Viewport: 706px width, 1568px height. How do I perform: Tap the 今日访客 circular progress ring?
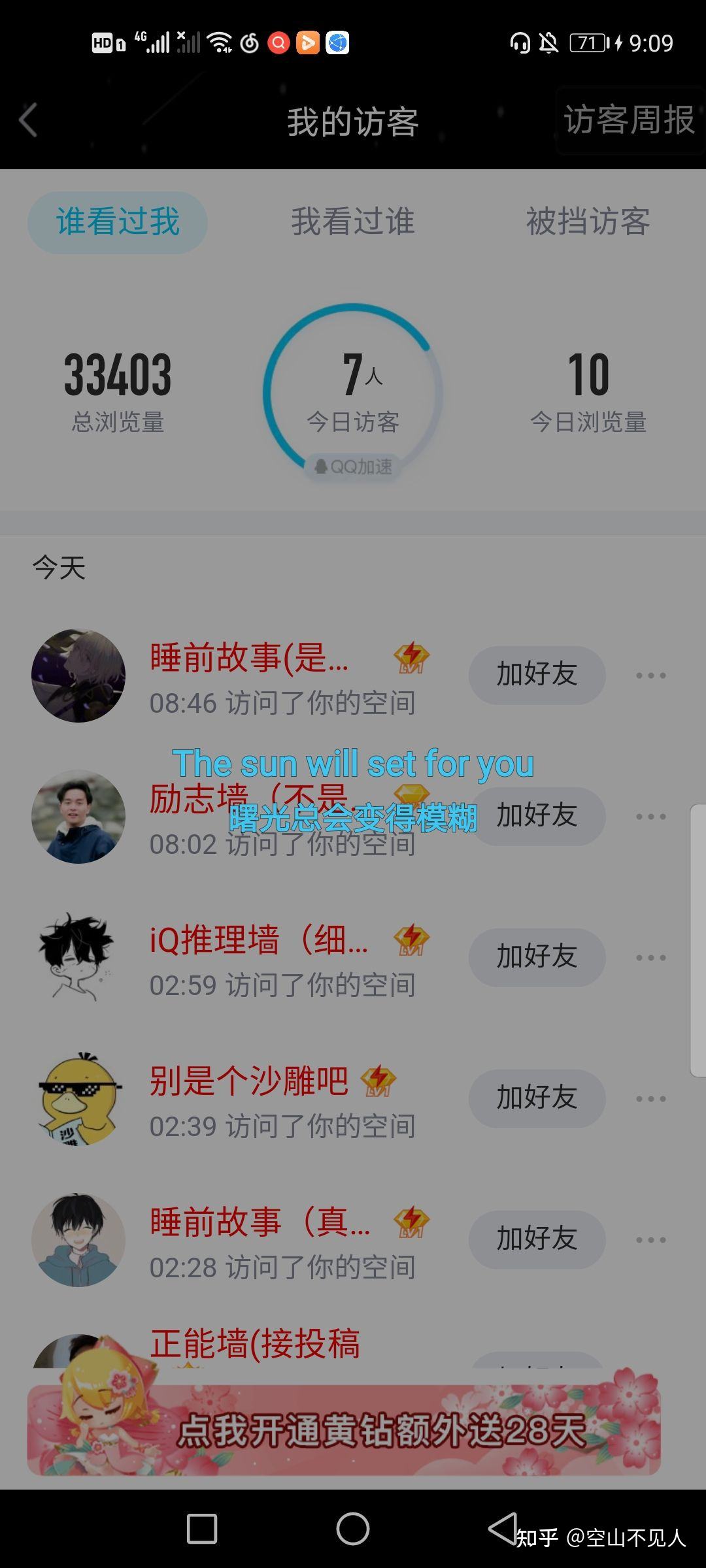[353, 389]
